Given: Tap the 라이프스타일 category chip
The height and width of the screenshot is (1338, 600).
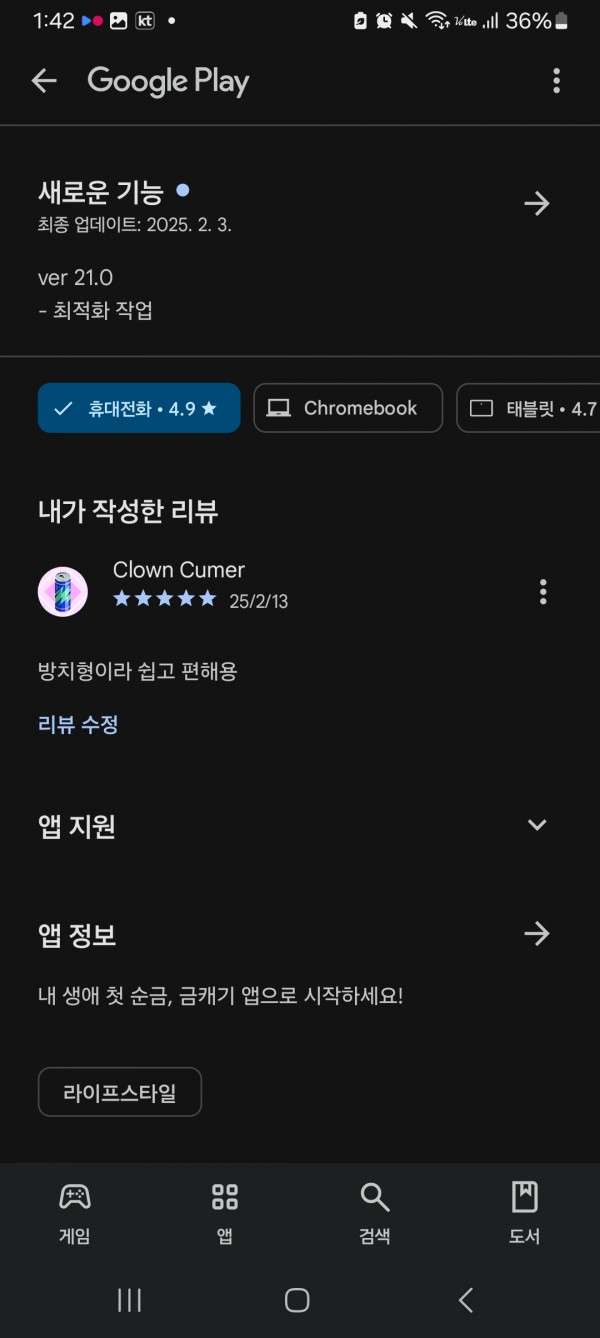Looking at the screenshot, I should point(120,1092).
